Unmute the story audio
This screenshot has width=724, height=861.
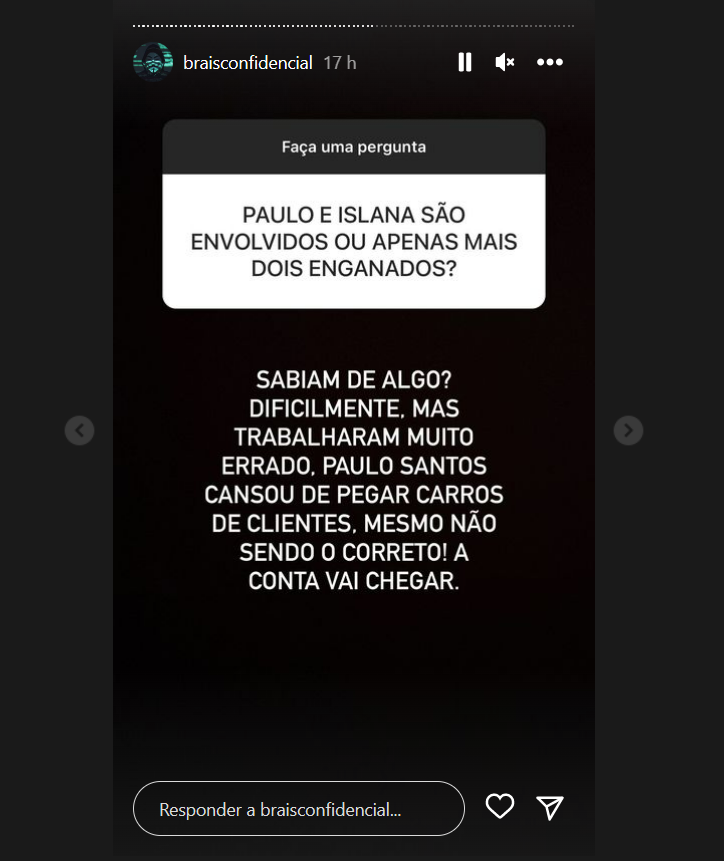pos(505,62)
